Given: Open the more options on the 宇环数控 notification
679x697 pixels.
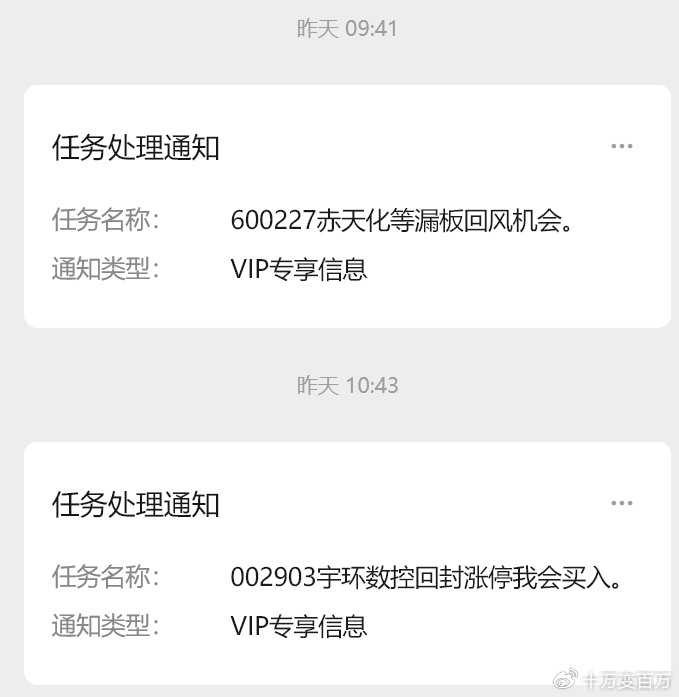Looking at the screenshot, I should click(x=621, y=504).
